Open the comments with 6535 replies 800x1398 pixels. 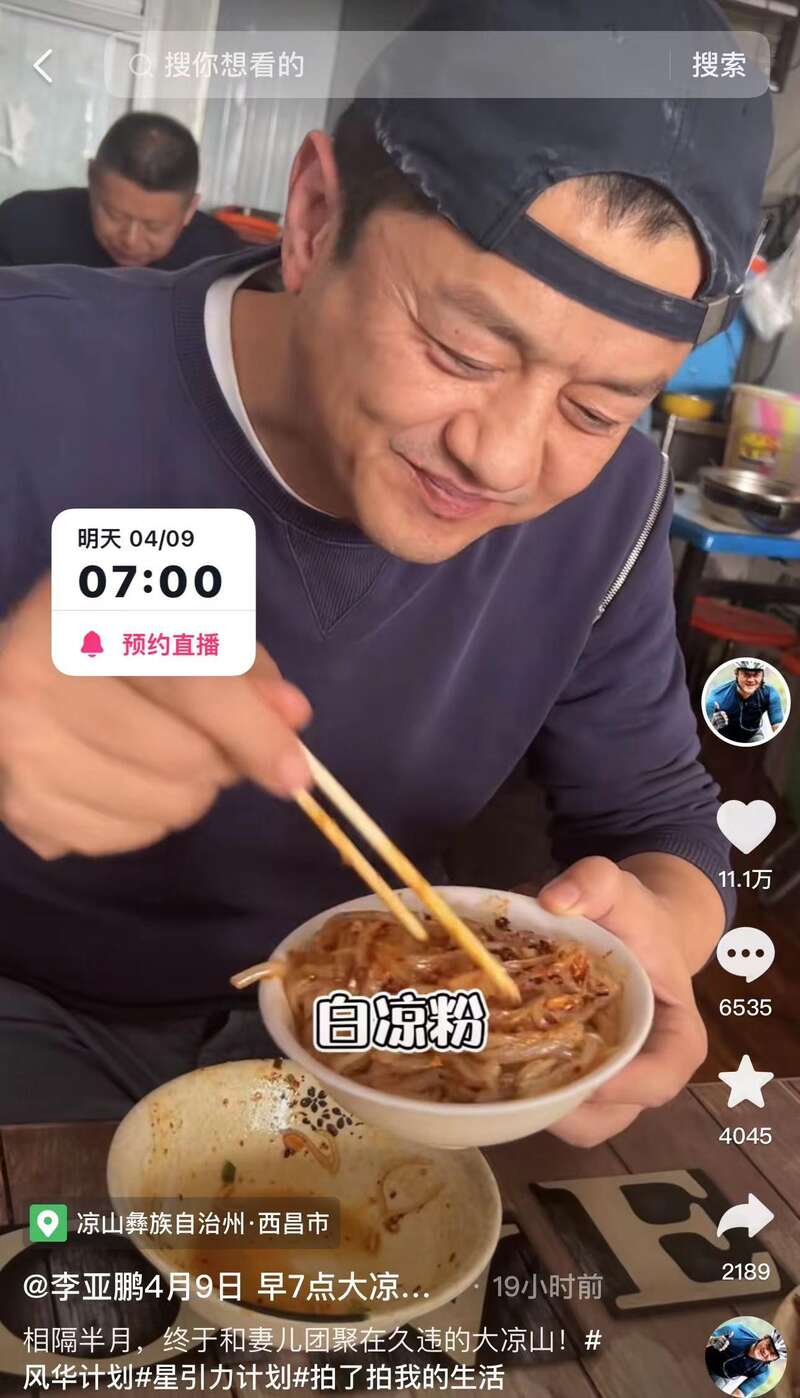click(746, 955)
